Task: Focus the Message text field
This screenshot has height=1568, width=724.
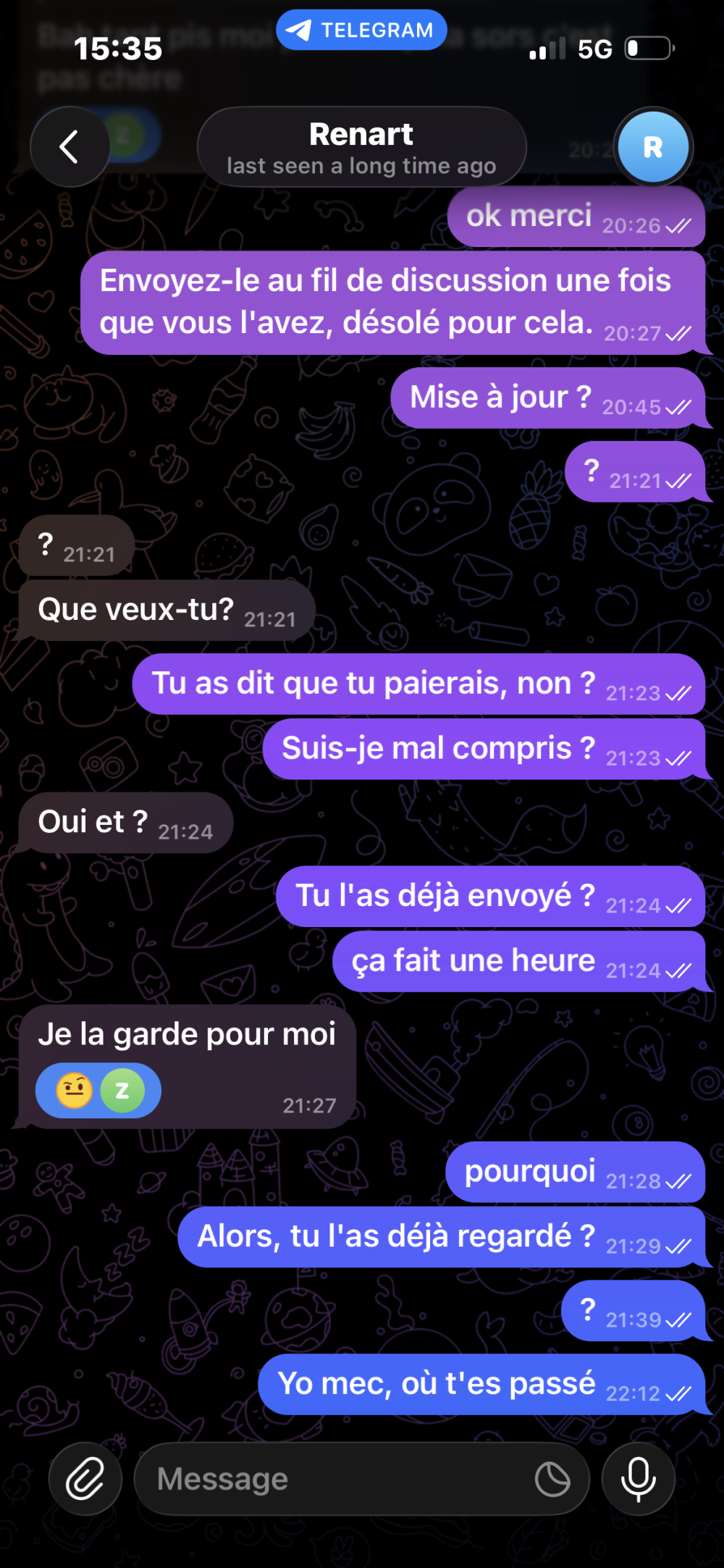Action: point(333,1479)
